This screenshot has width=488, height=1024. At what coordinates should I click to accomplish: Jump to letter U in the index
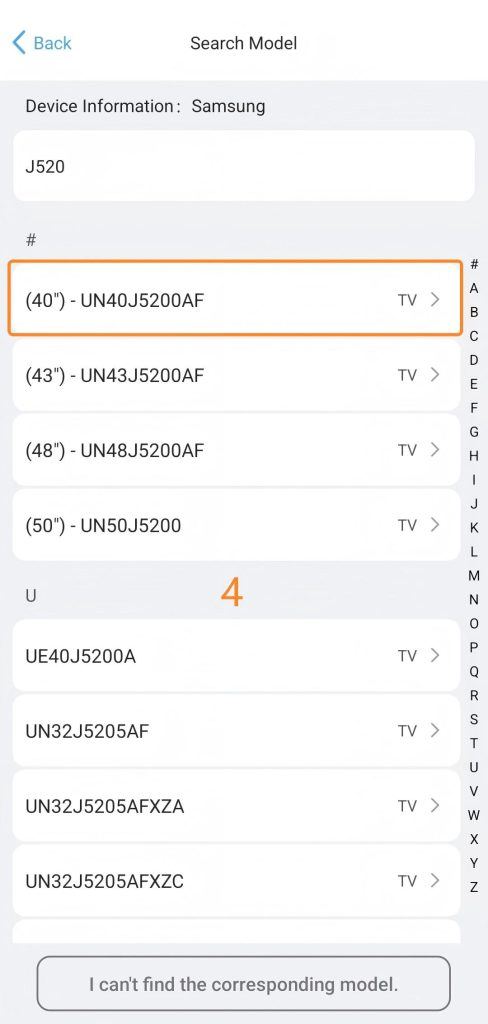click(x=474, y=767)
